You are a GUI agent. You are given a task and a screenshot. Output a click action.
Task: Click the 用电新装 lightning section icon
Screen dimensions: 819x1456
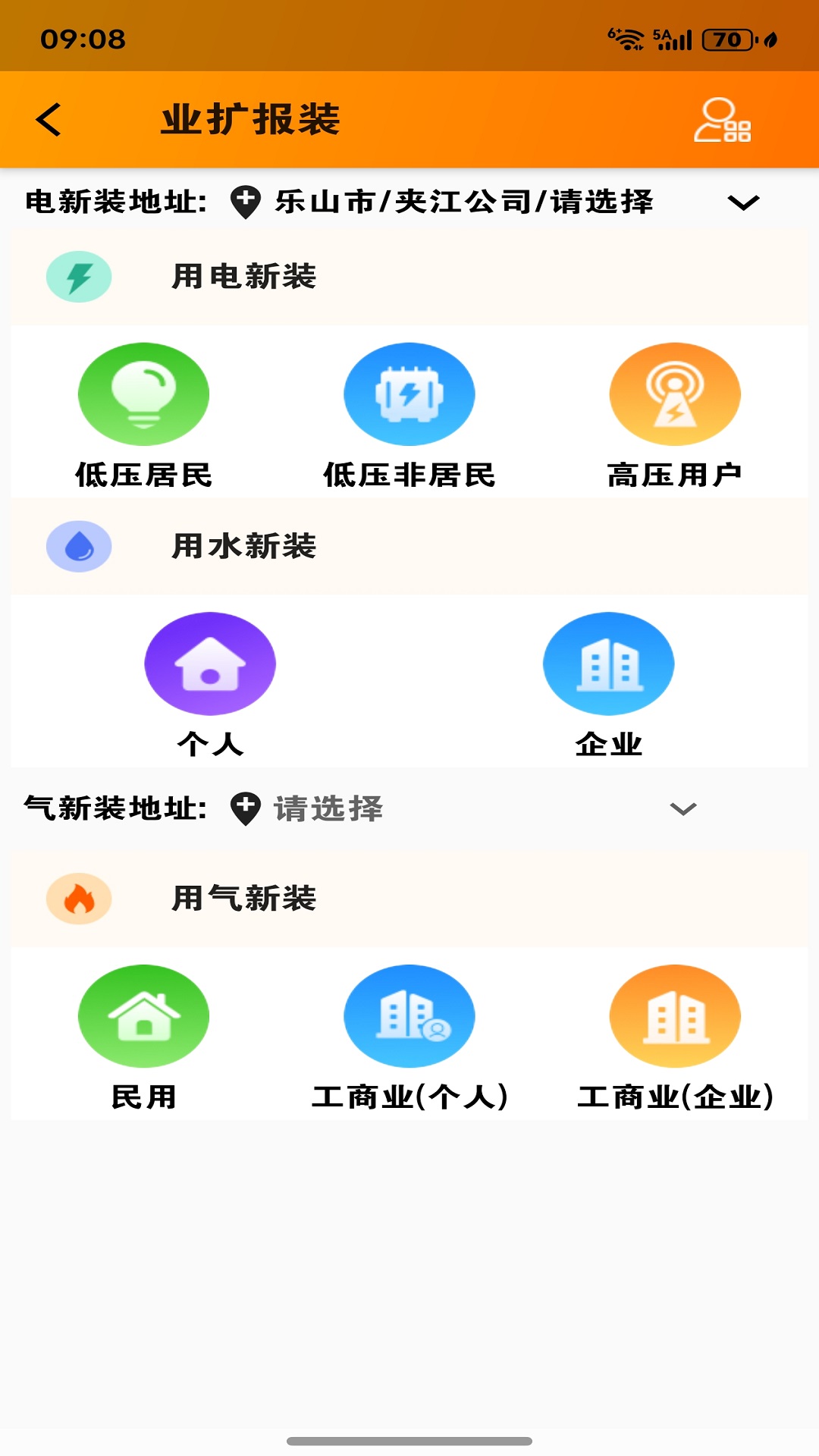pyautogui.click(x=79, y=277)
